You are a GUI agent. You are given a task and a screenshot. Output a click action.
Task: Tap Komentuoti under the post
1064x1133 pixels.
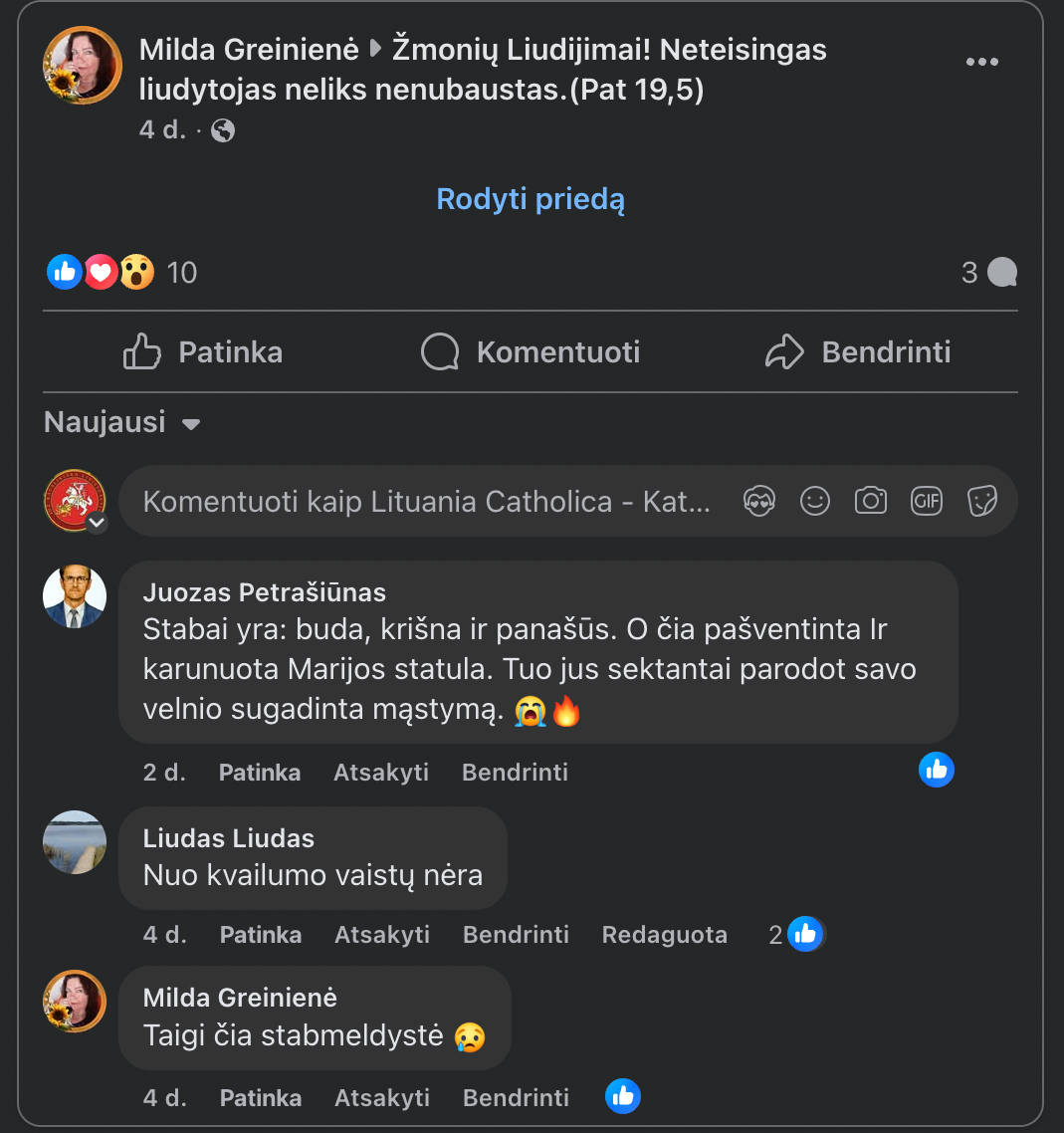pos(531,352)
